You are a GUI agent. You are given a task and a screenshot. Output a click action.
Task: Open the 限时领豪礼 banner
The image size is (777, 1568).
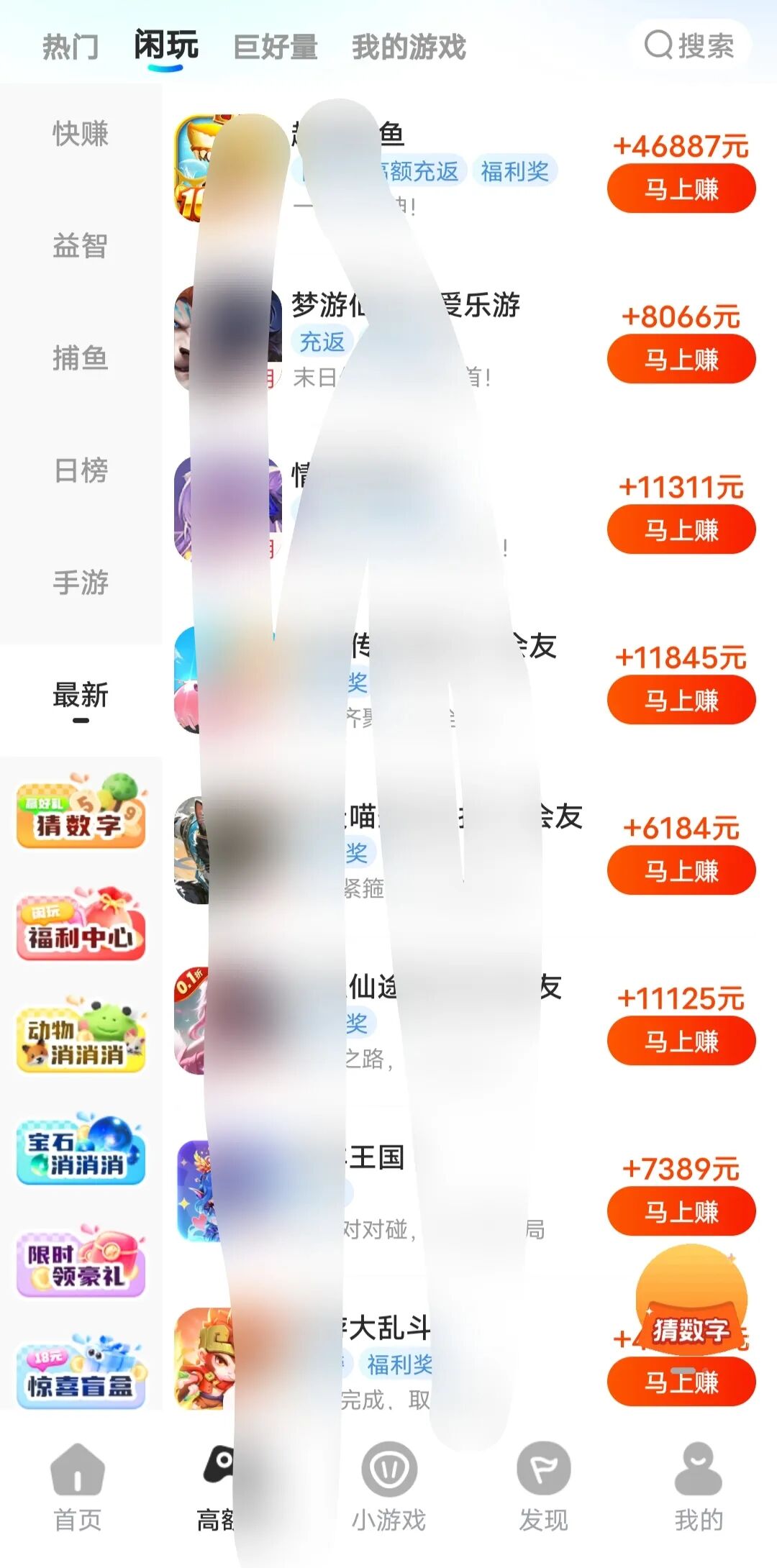pyautogui.click(x=81, y=1263)
